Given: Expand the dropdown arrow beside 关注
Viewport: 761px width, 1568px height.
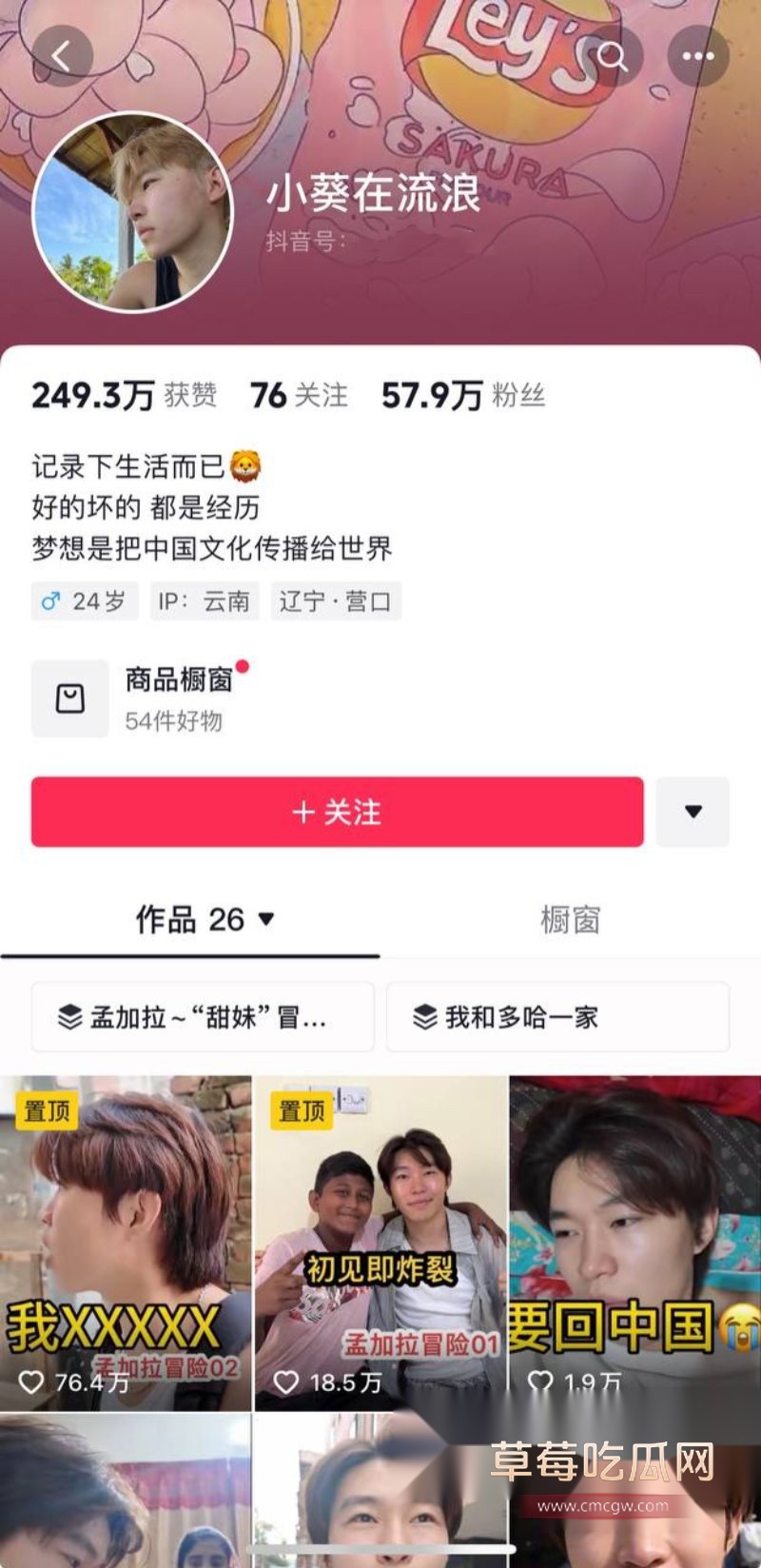Looking at the screenshot, I should coord(693,812).
